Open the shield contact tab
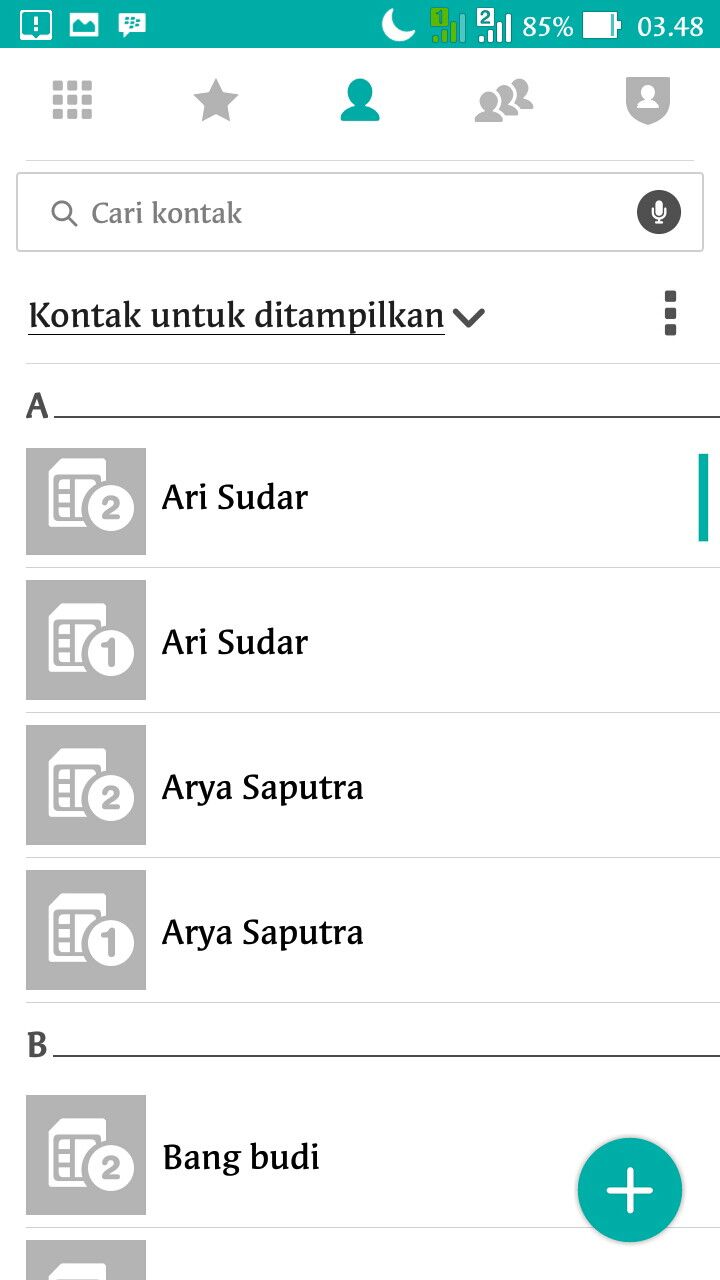 [647, 101]
